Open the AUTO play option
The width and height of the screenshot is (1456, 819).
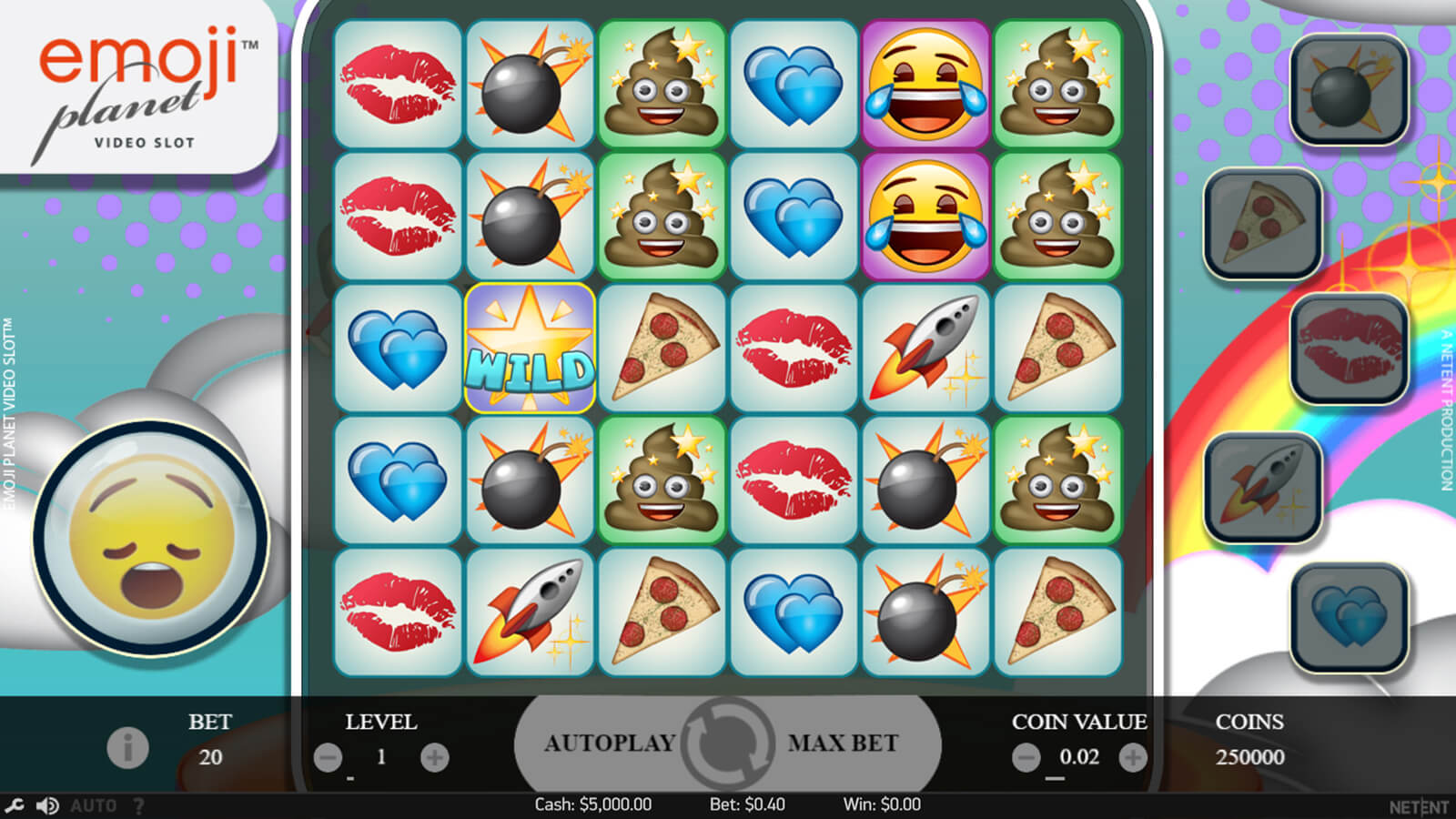[x=93, y=806]
